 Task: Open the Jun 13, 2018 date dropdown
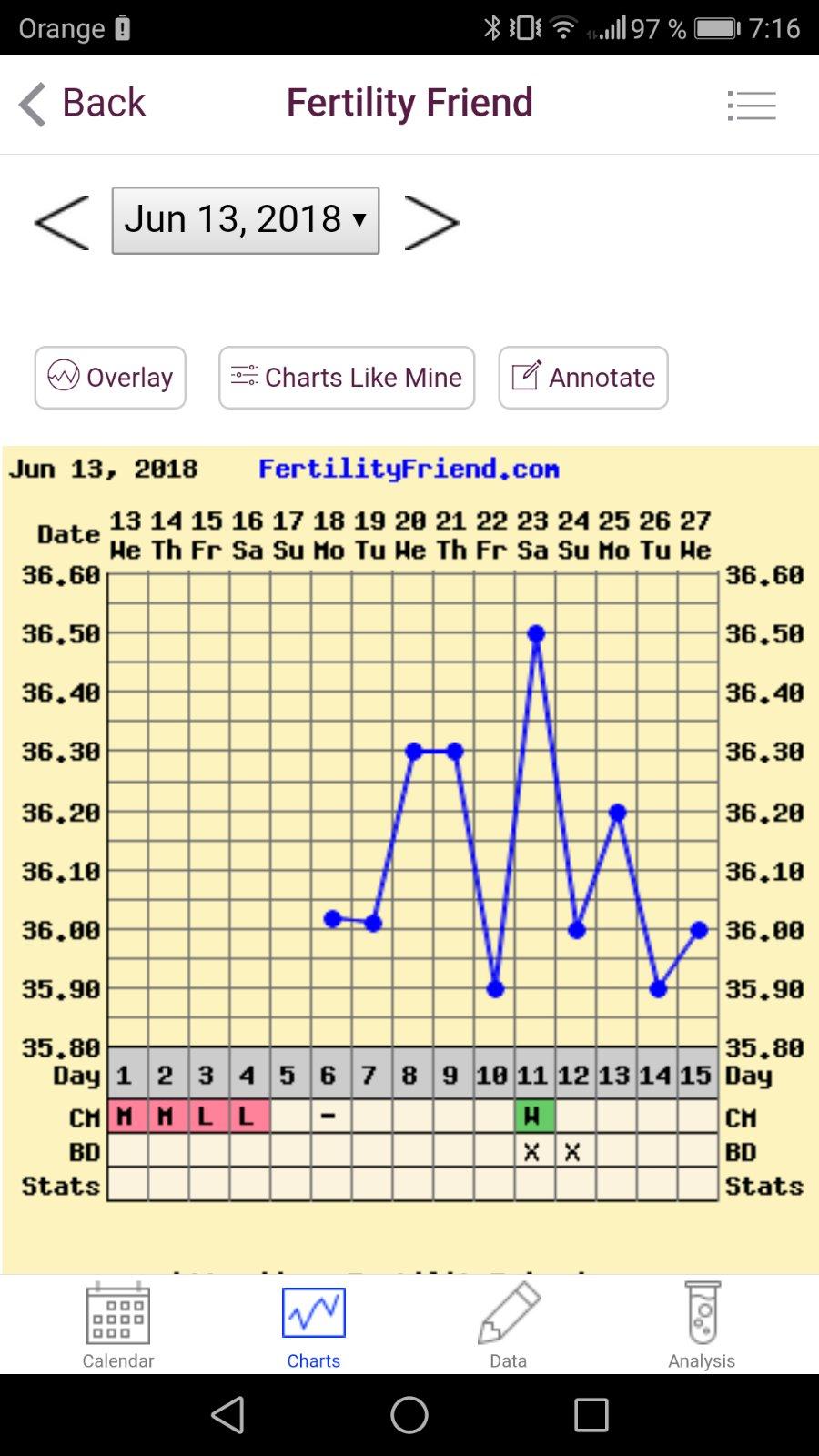tap(246, 220)
